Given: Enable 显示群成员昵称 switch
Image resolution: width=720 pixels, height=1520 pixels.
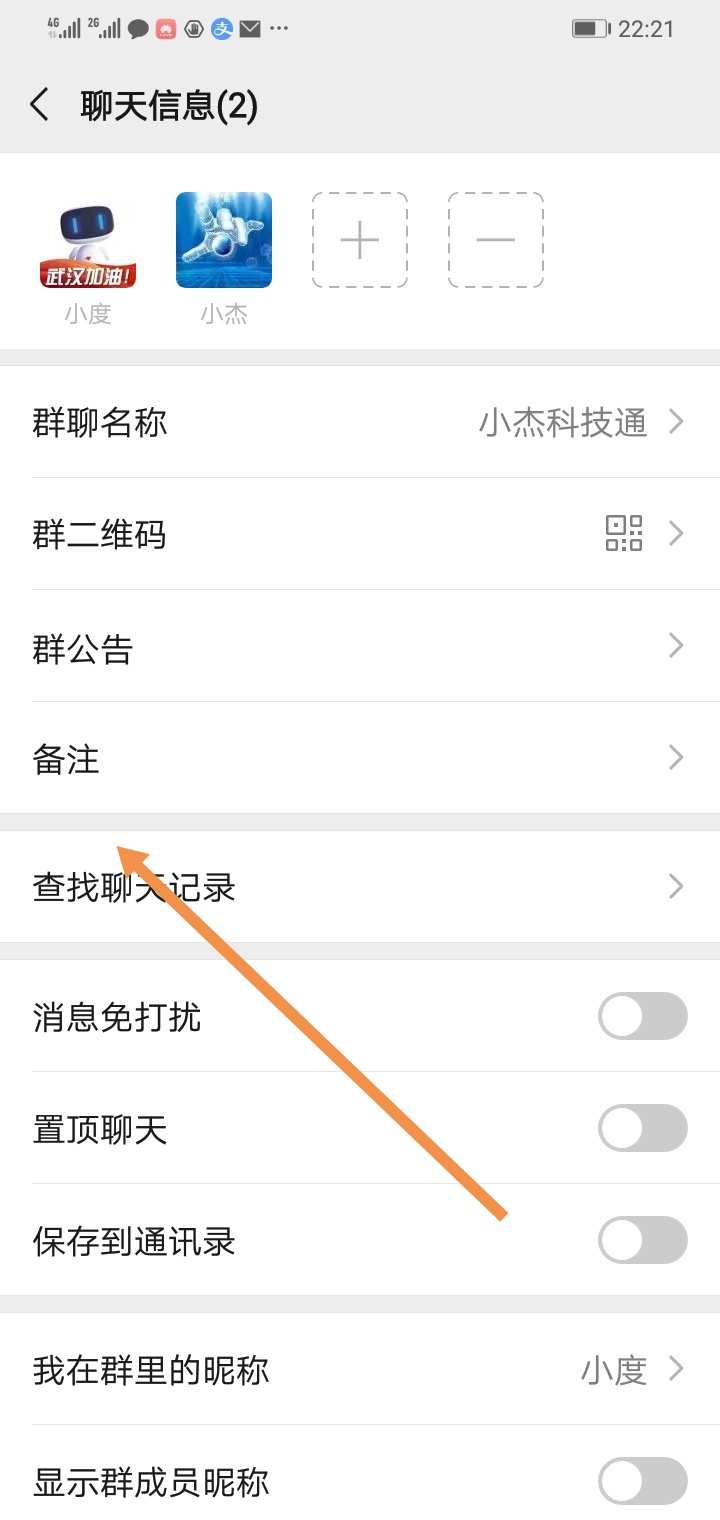Looking at the screenshot, I should pyautogui.click(x=643, y=1481).
